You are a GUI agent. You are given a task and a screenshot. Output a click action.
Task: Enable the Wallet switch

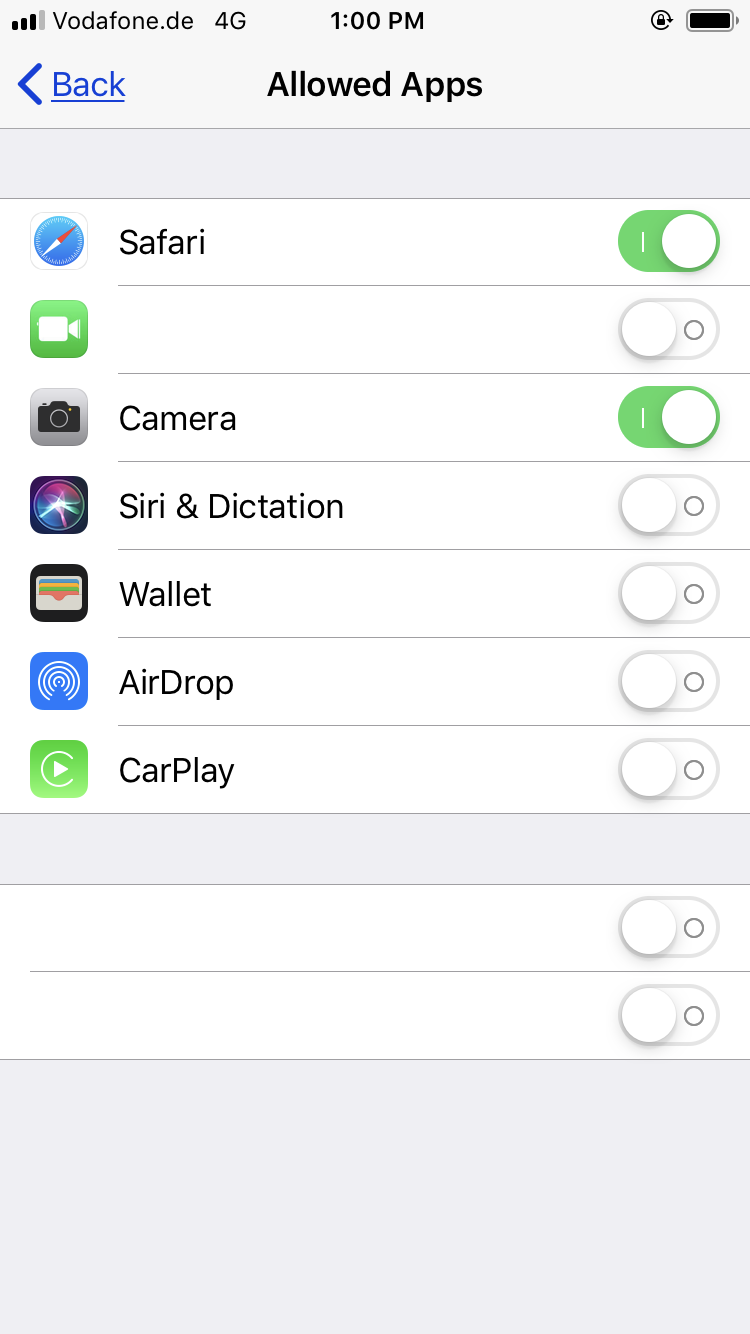tap(668, 594)
